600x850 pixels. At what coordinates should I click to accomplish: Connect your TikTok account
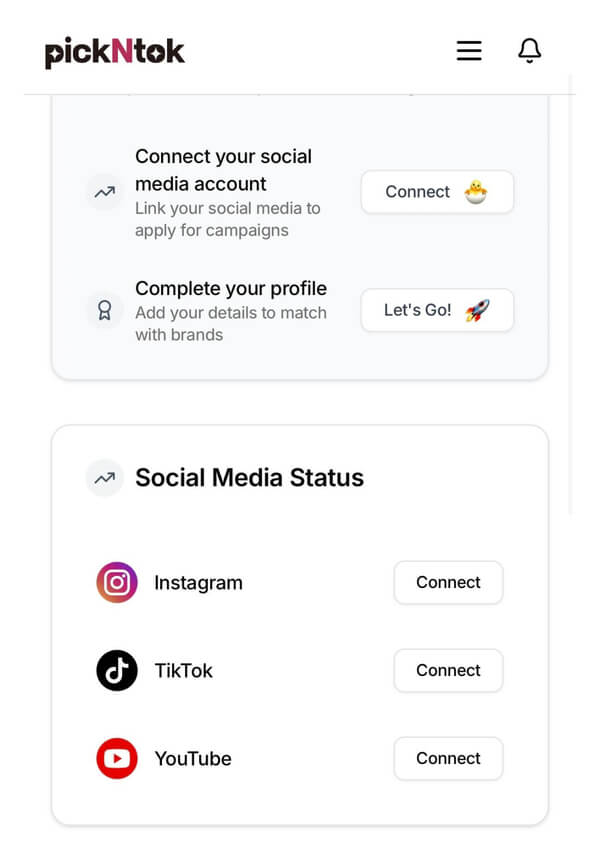tap(448, 671)
